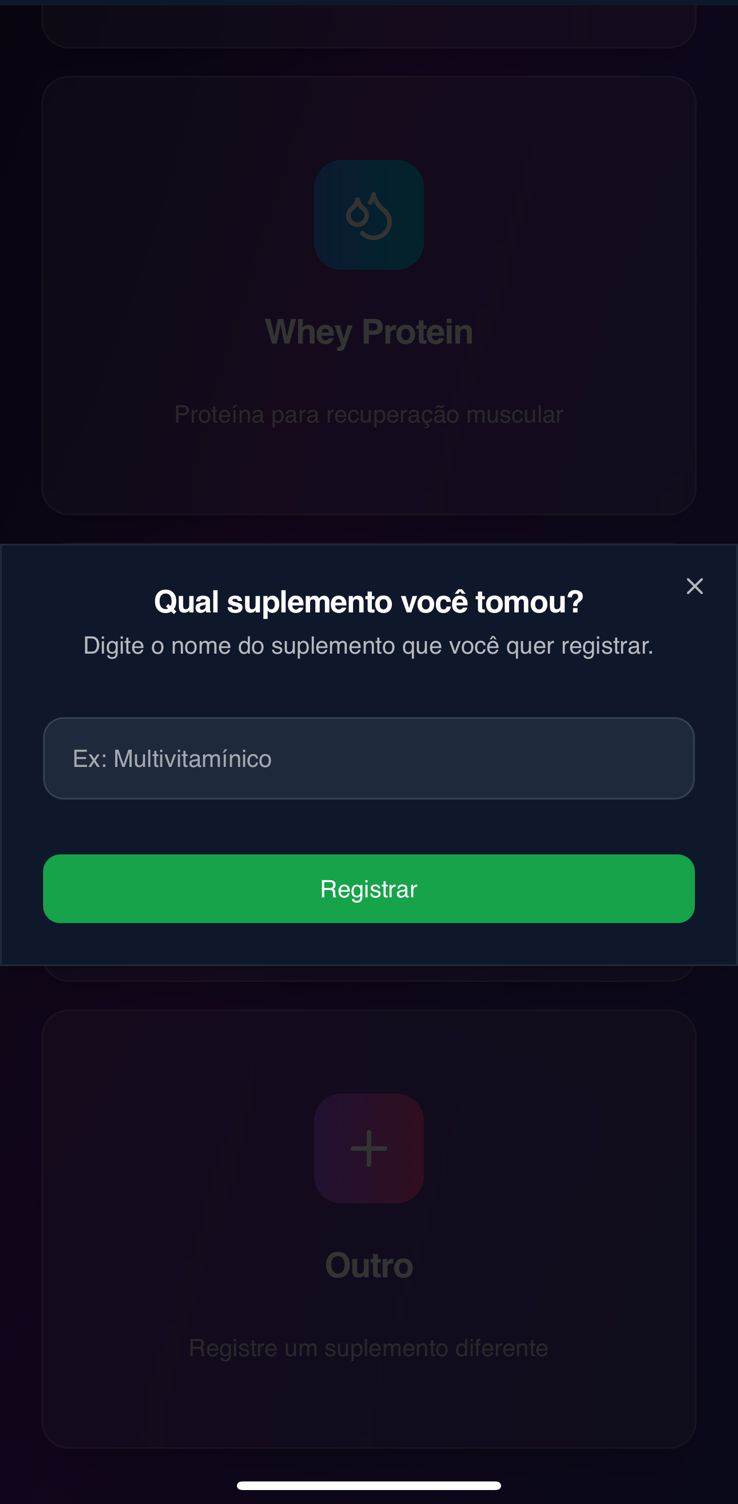Open the Outro supplement creator via its plus symbol

[x=369, y=1148]
